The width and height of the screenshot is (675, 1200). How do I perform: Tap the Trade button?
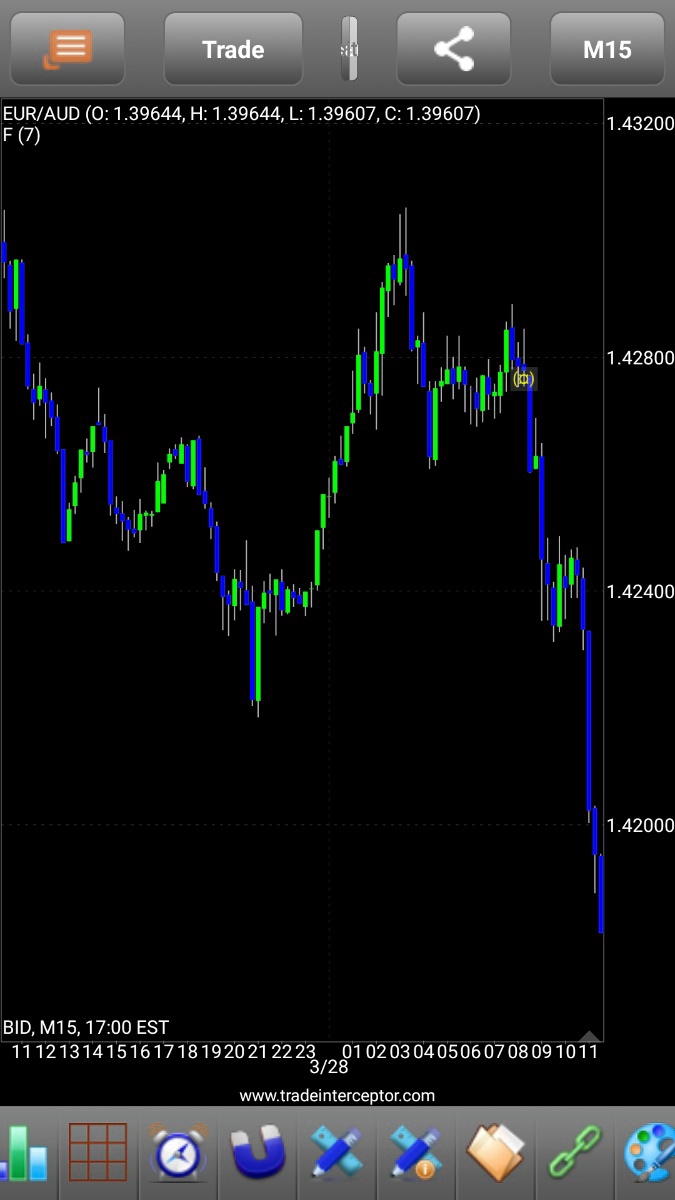click(x=233, y=49)
